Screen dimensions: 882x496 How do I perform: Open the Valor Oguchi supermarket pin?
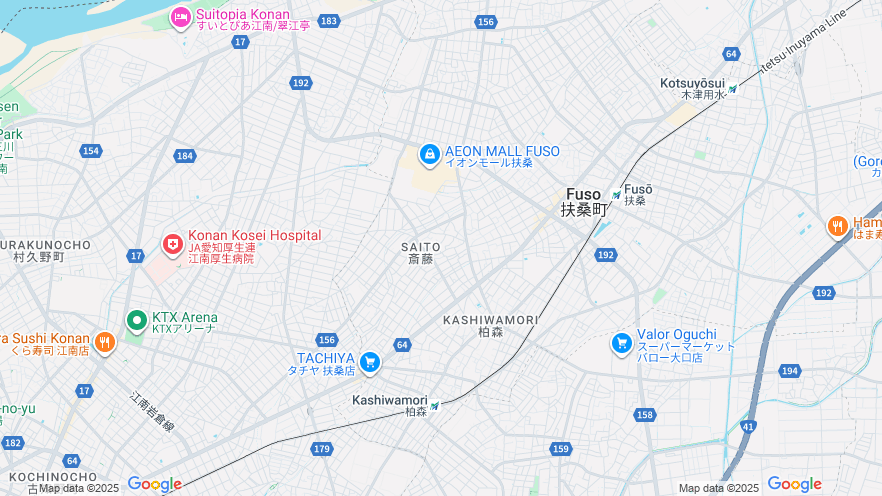pyautogui.click(x=622, y=343)
